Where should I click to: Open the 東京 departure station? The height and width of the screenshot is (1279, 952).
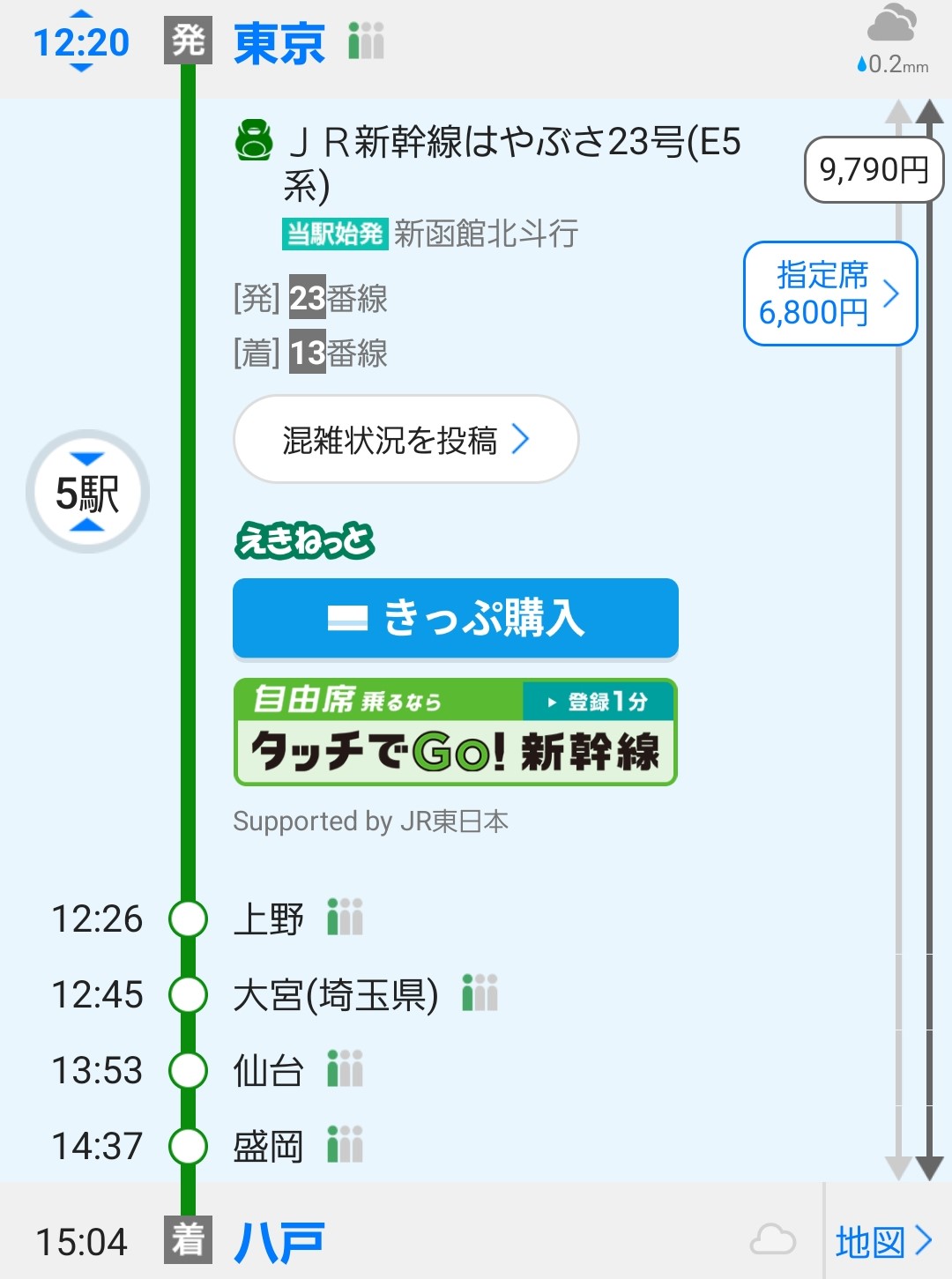click(x=279, y=42)
